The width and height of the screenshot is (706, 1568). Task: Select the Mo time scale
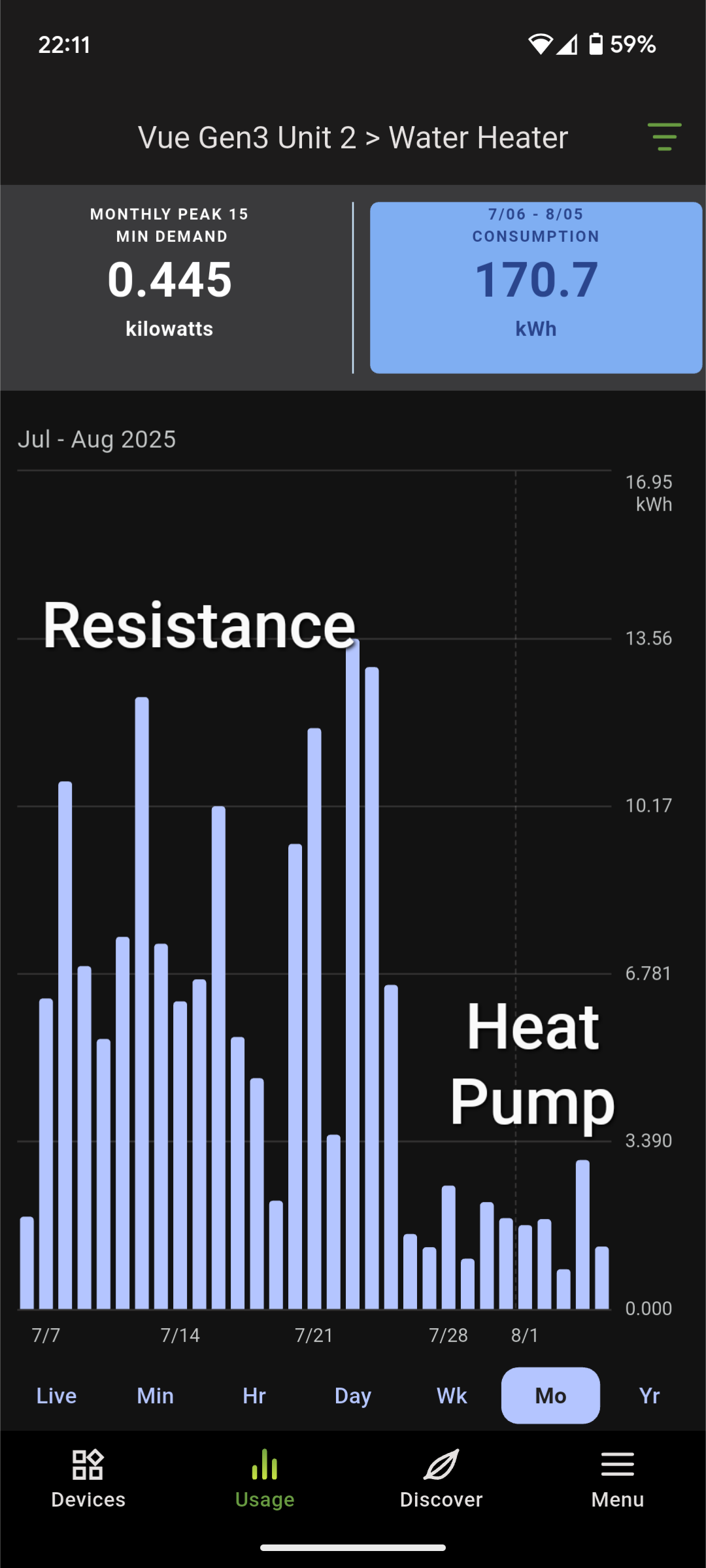[550, 1395]
